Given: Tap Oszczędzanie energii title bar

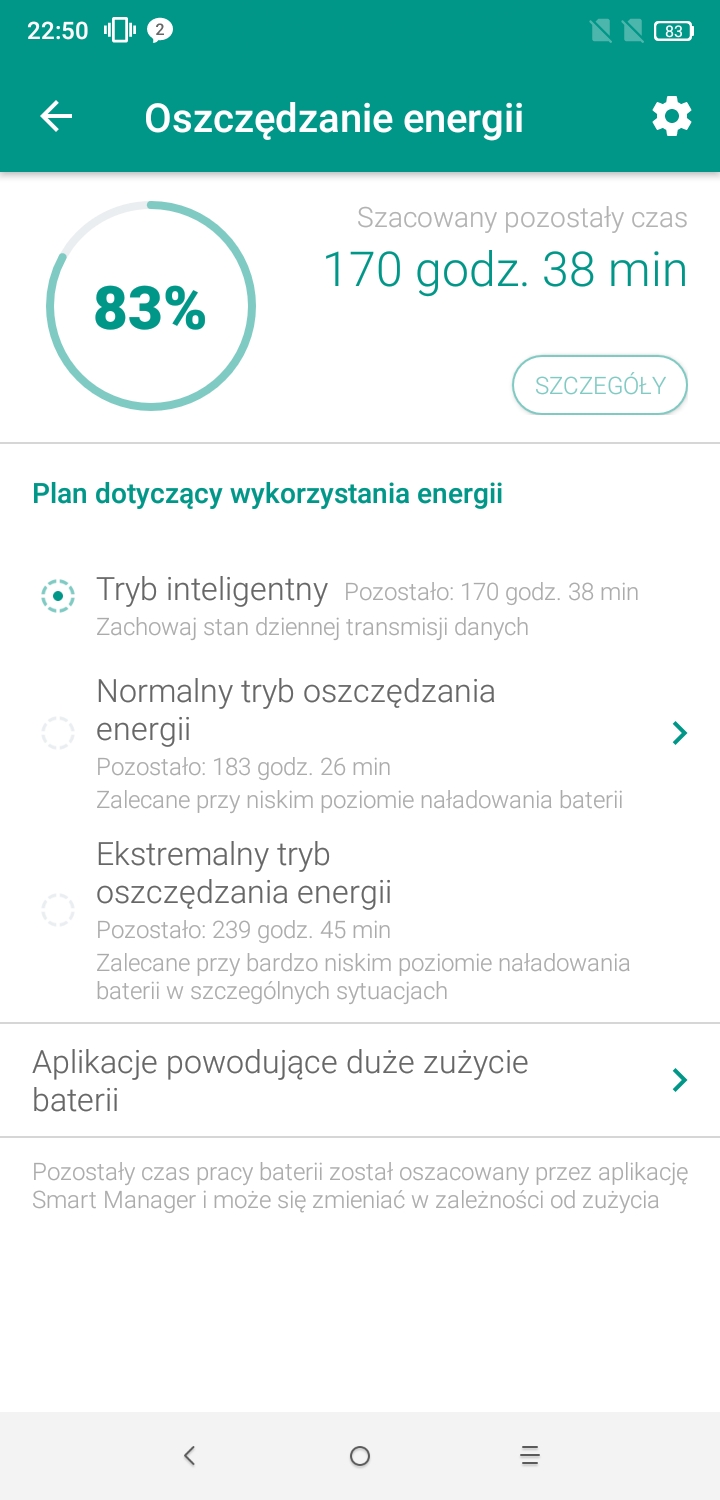Looking at the screenshot, I should (x=335, y=116).
